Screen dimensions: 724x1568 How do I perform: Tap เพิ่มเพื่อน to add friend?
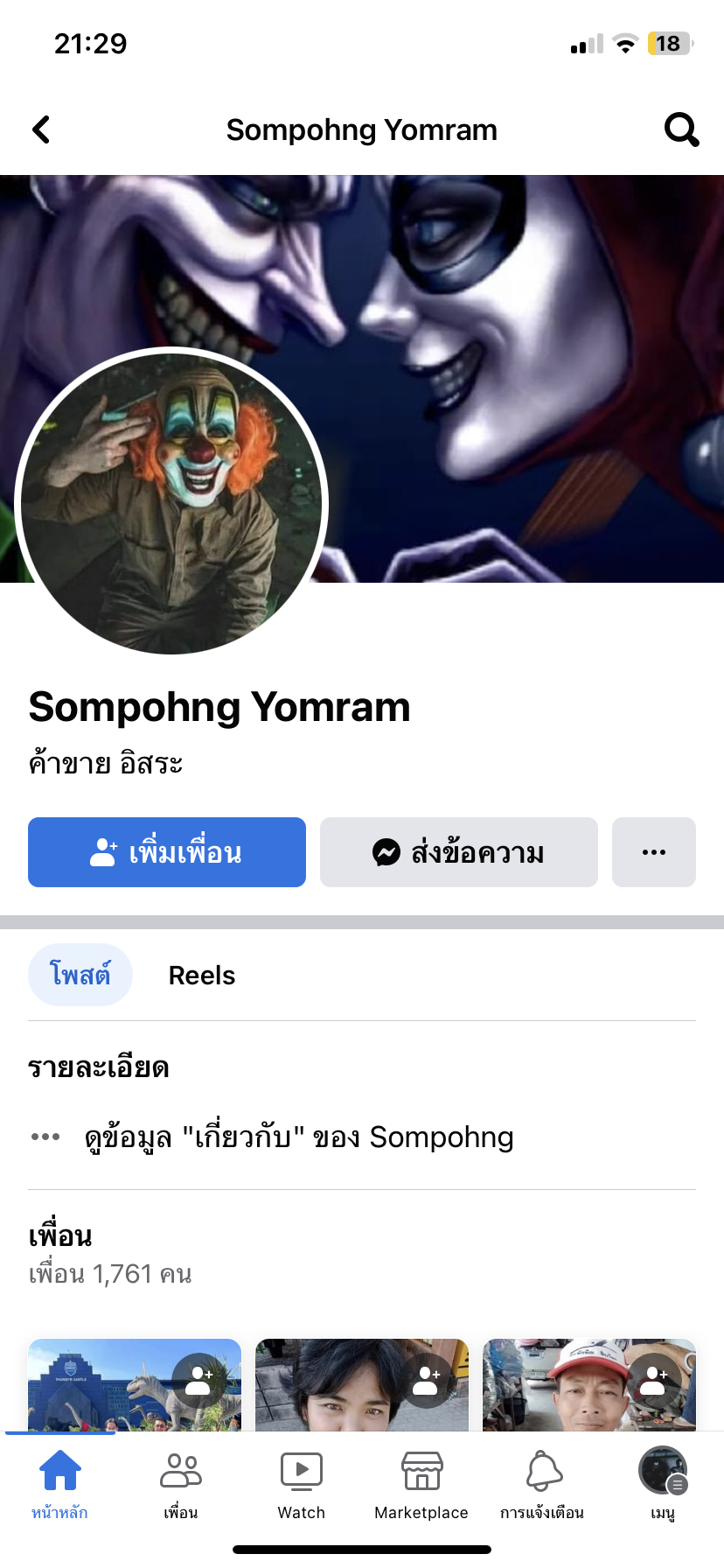click(x=167, y=852)
